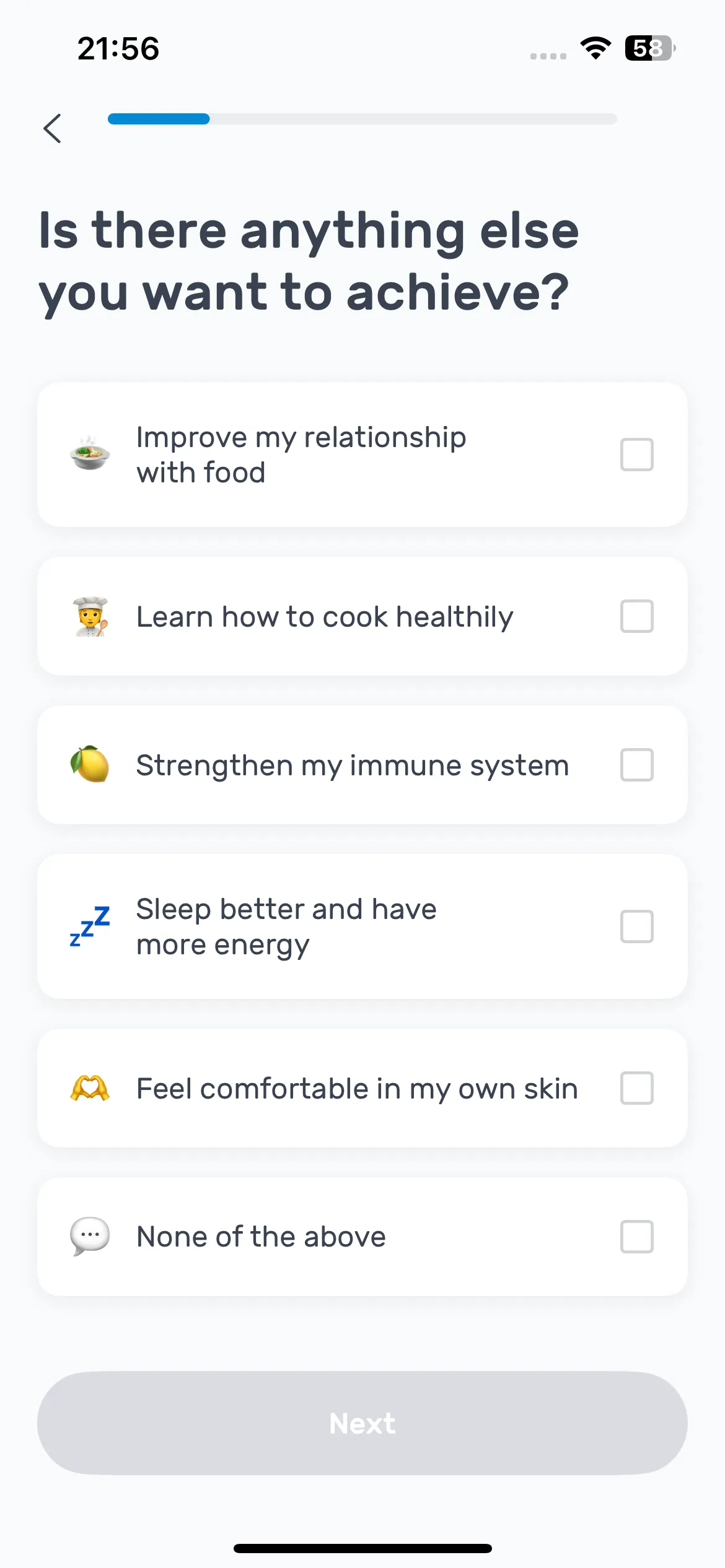Choose Sleep better and have more energy
This screenshot has width=725, height=1568.
point(362,926)
